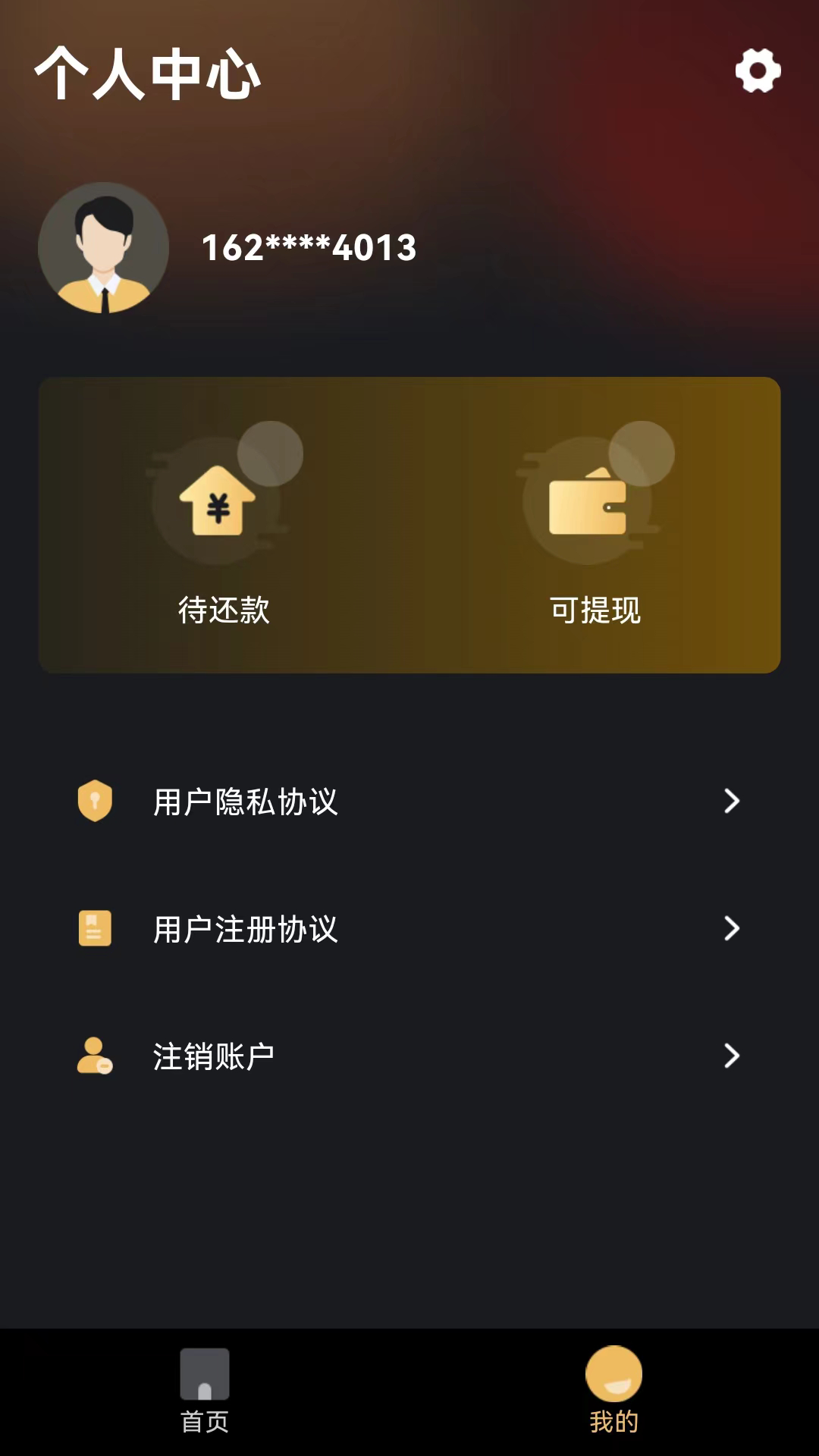Switch to the 首页 home tab
The height and width of the screenshot is (1456, 819).
pos(205,1391)
